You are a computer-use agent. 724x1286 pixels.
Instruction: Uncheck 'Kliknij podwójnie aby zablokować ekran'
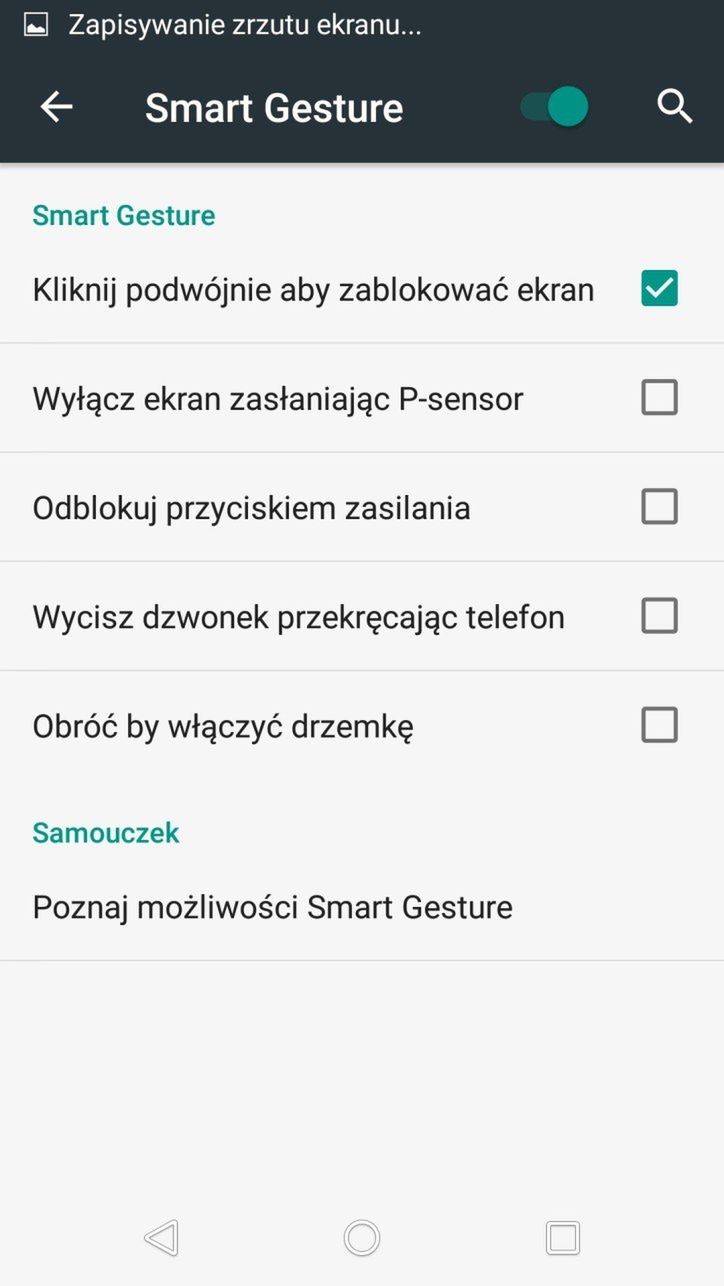(x=659, y=289)
